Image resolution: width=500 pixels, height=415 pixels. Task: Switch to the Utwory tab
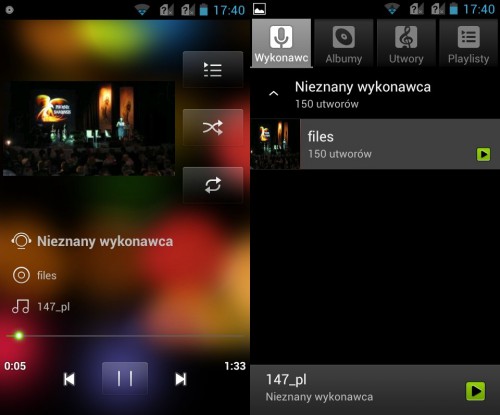(406, 43)
